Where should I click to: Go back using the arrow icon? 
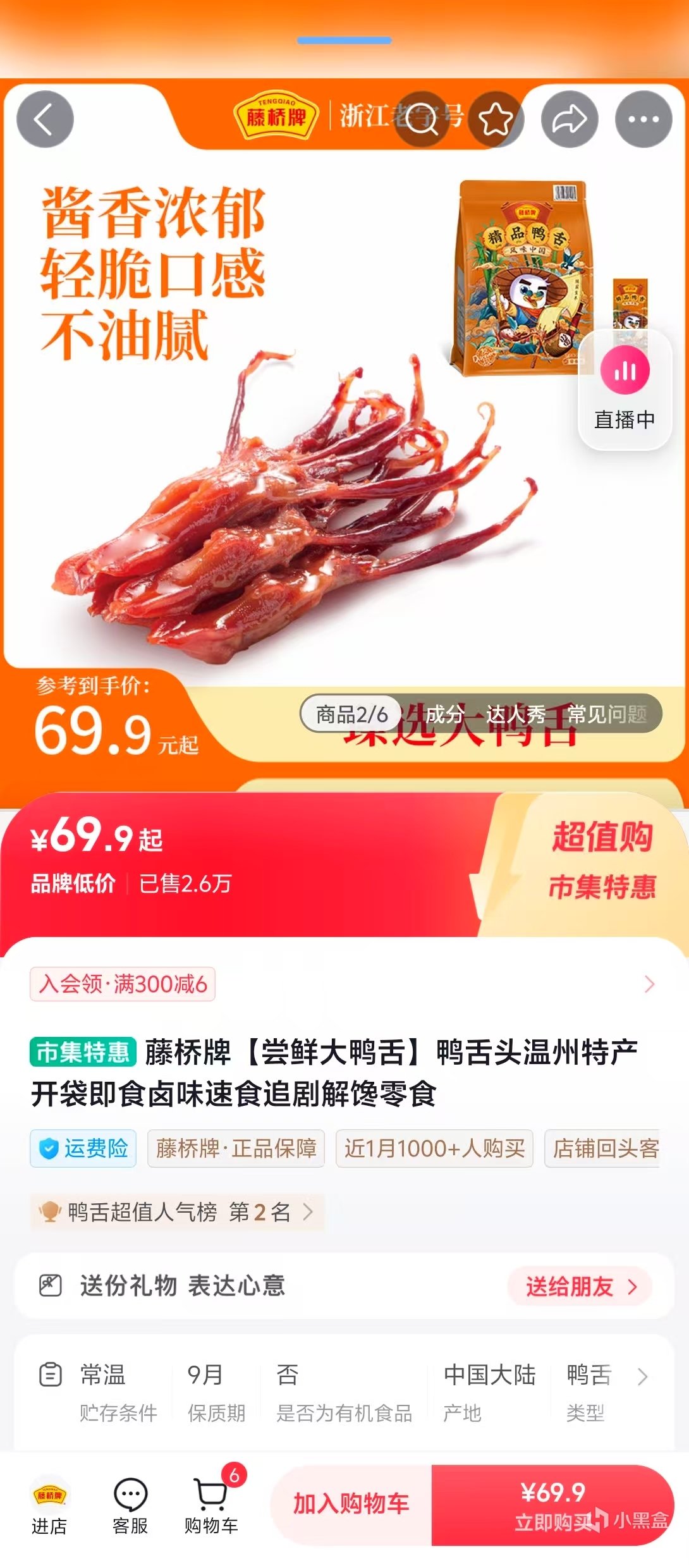pos(44,119)
